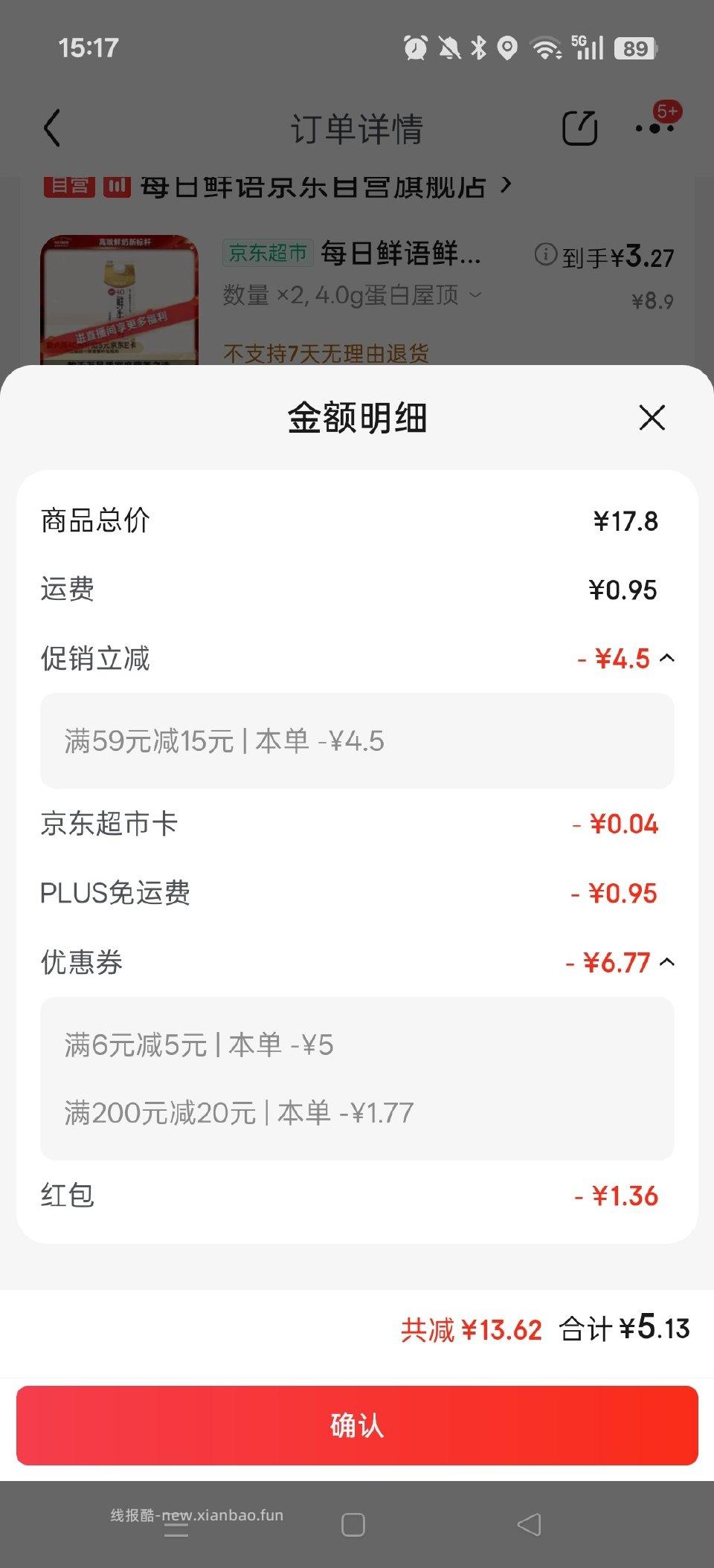Collapse the 优惠券 detail section

pyautogui.click(x=668, y=961)
